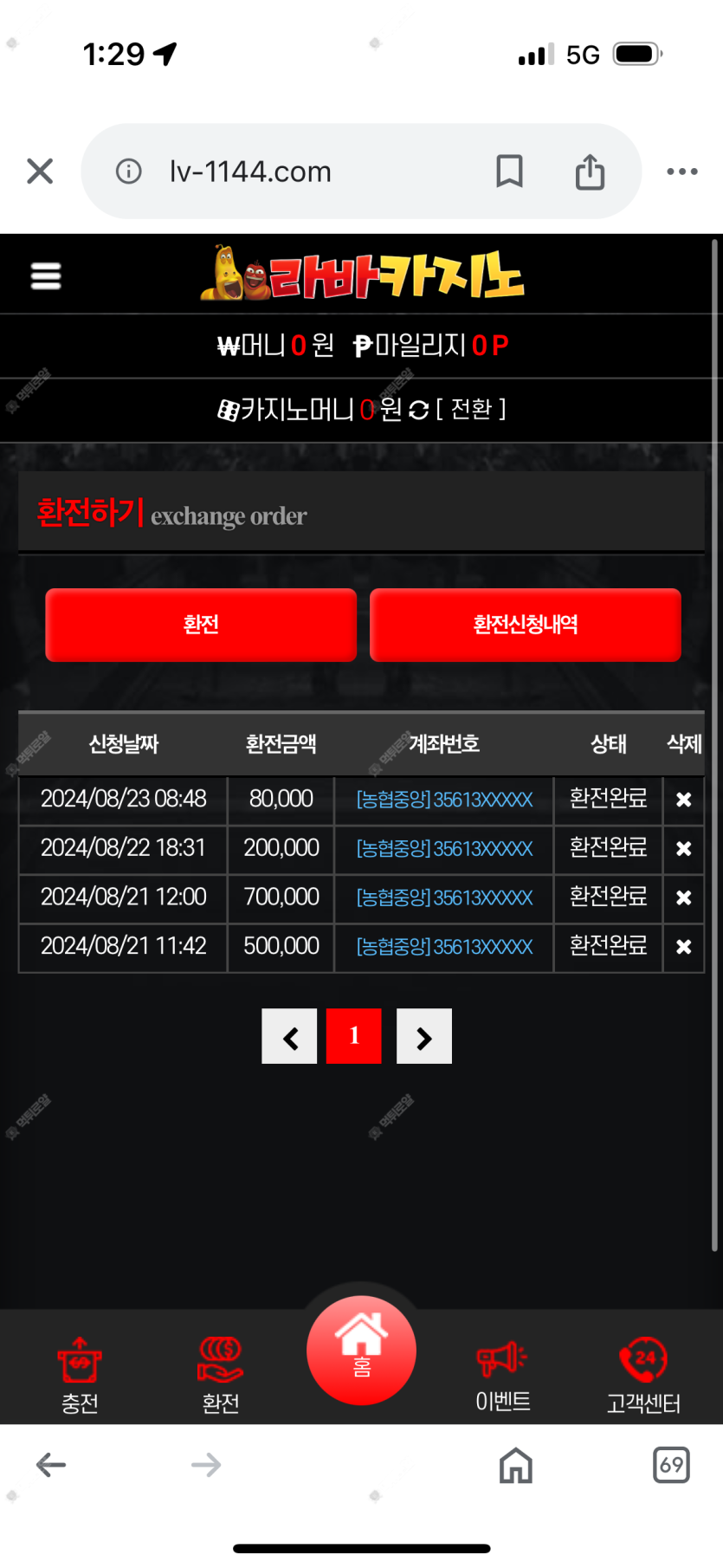Share the page via share icon
This screenshot has height=1568, width=723.
[590, 172]
